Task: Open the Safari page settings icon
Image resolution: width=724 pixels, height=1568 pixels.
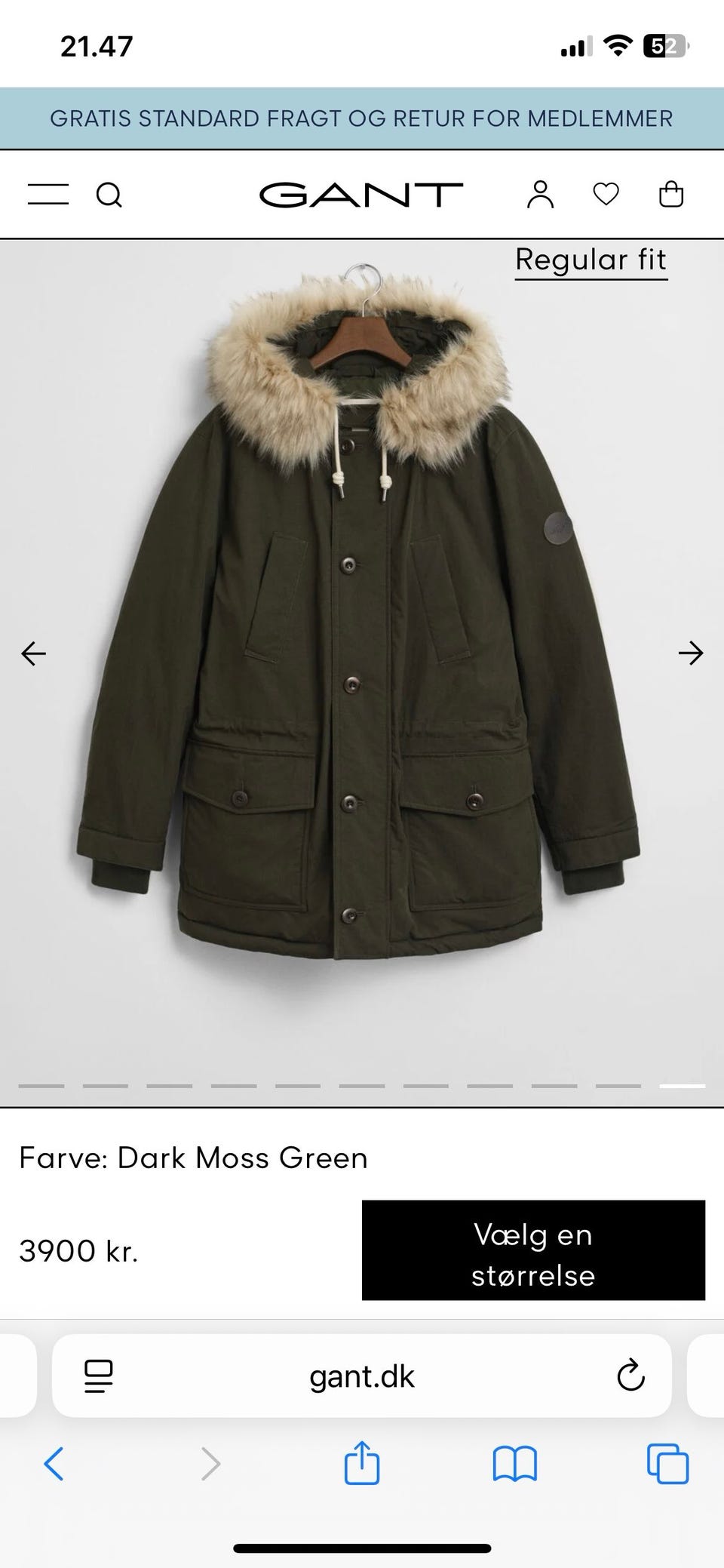Action: coord(99,1376)
